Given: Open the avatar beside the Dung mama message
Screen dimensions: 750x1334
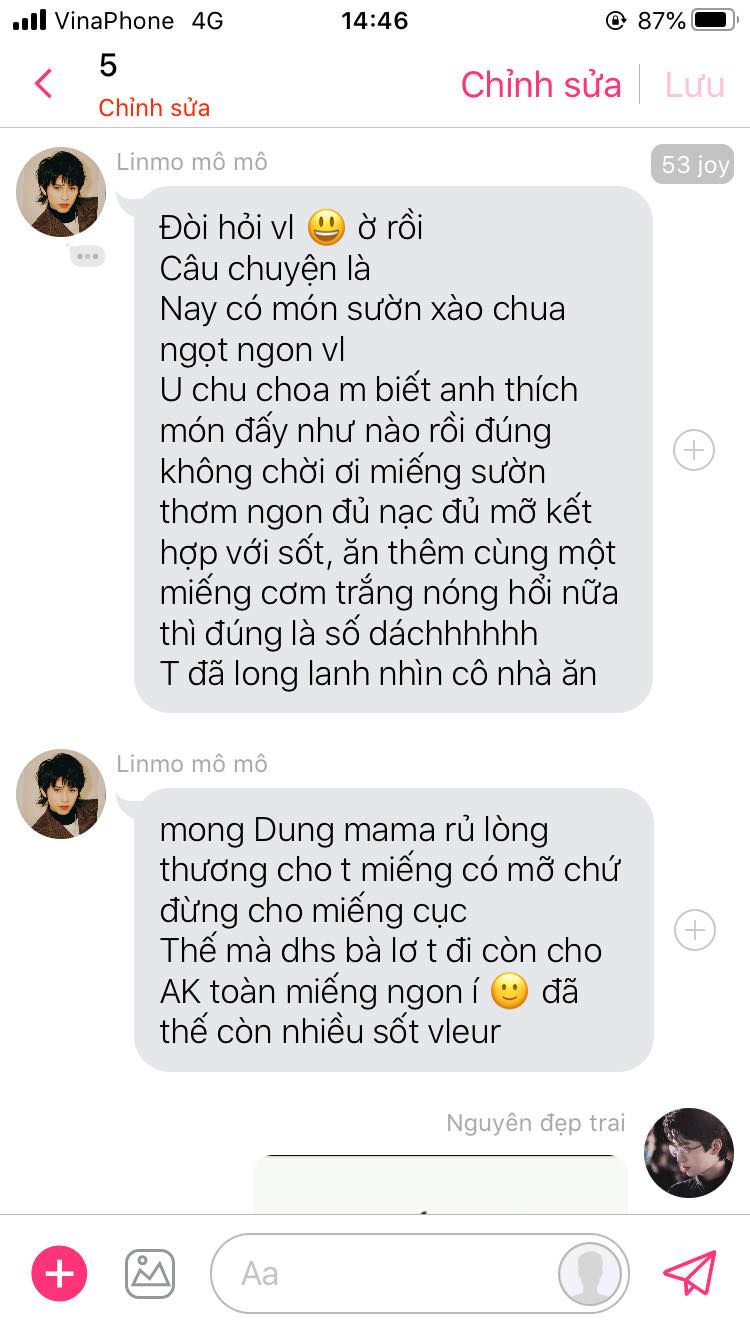Looking at the screenshot, I should tap(61, 794).
